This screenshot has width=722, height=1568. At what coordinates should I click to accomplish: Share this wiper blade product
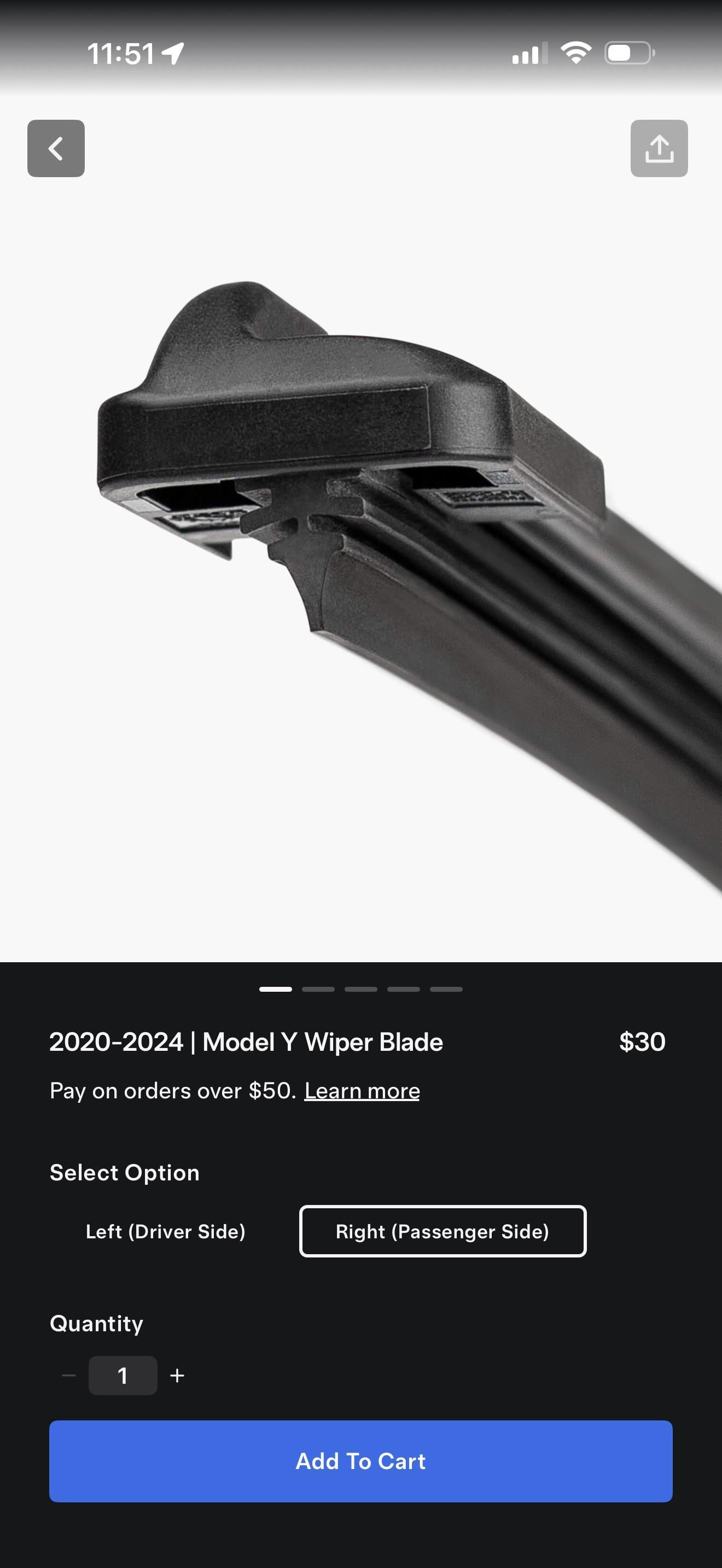[659, 149]
